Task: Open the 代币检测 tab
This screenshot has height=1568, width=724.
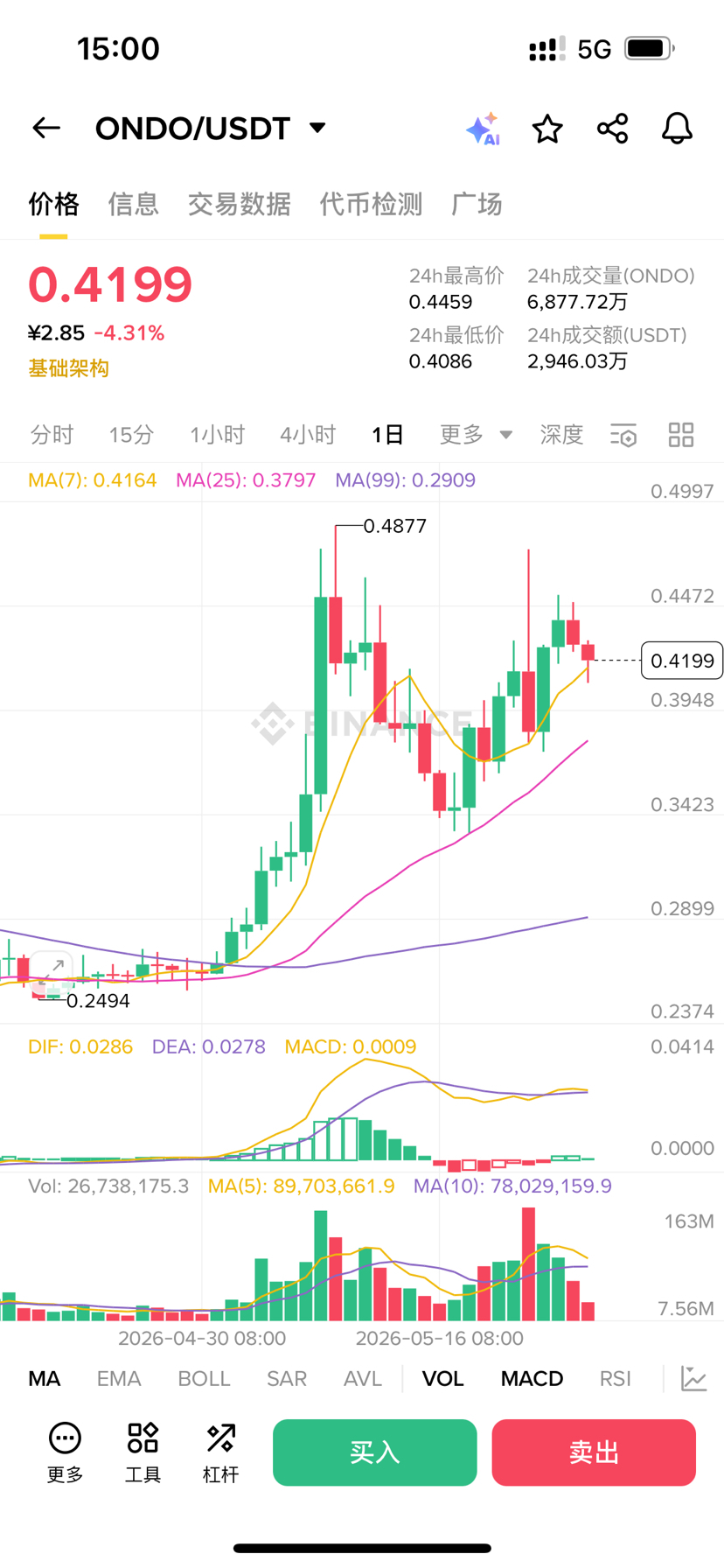Action: (371, 204)
